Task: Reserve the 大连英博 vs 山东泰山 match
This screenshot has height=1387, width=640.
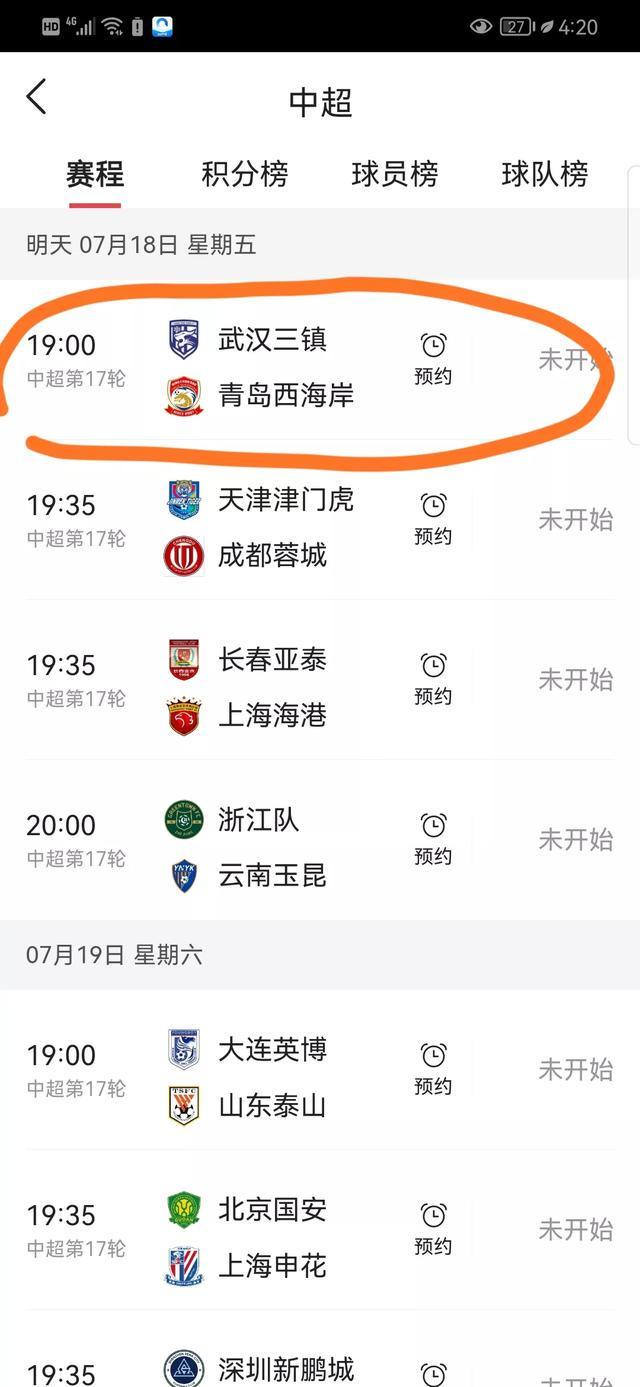Action: [x=433, y=1068]
